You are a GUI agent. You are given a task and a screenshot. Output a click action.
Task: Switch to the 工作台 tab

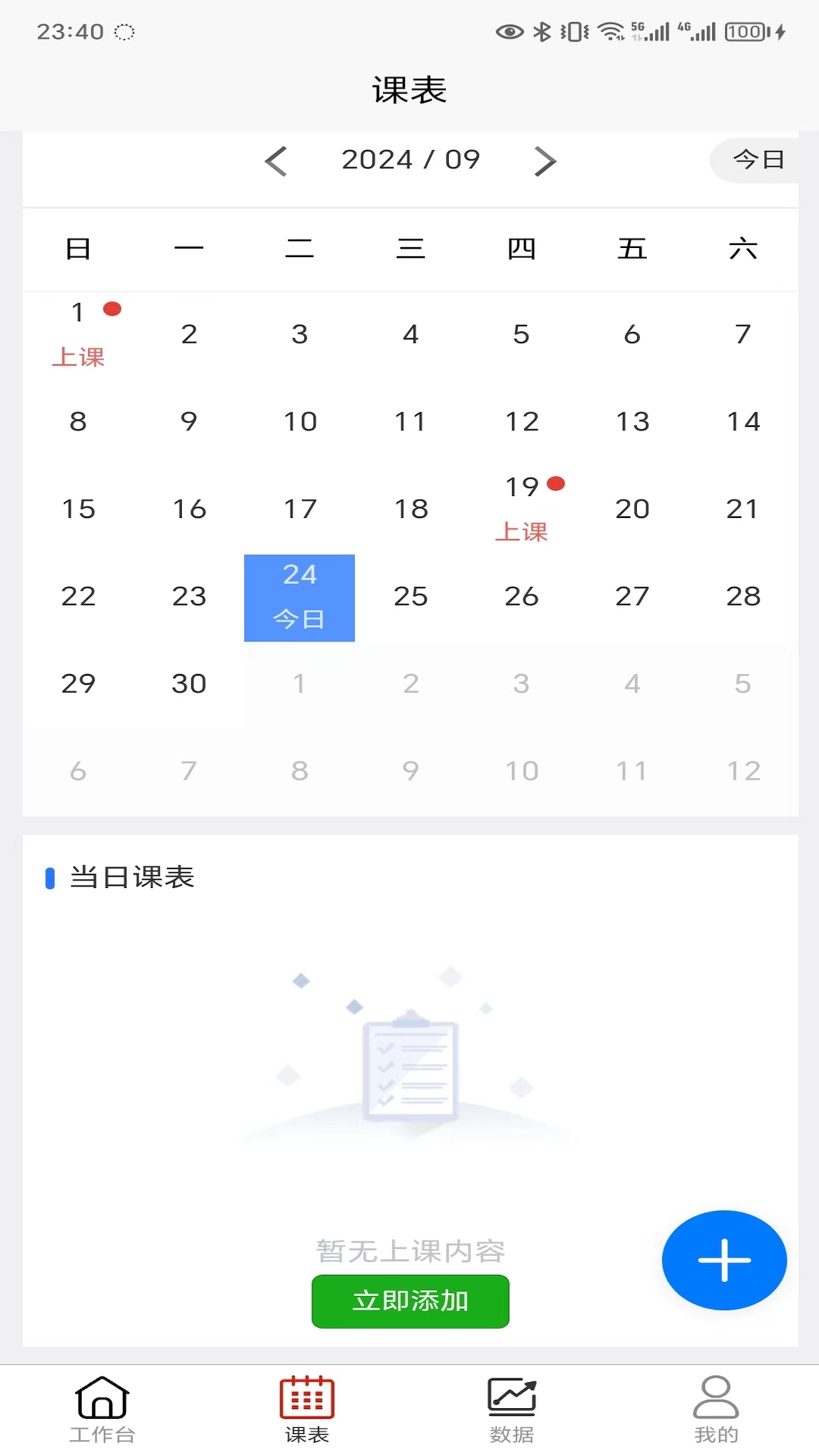click(102, 1410)
